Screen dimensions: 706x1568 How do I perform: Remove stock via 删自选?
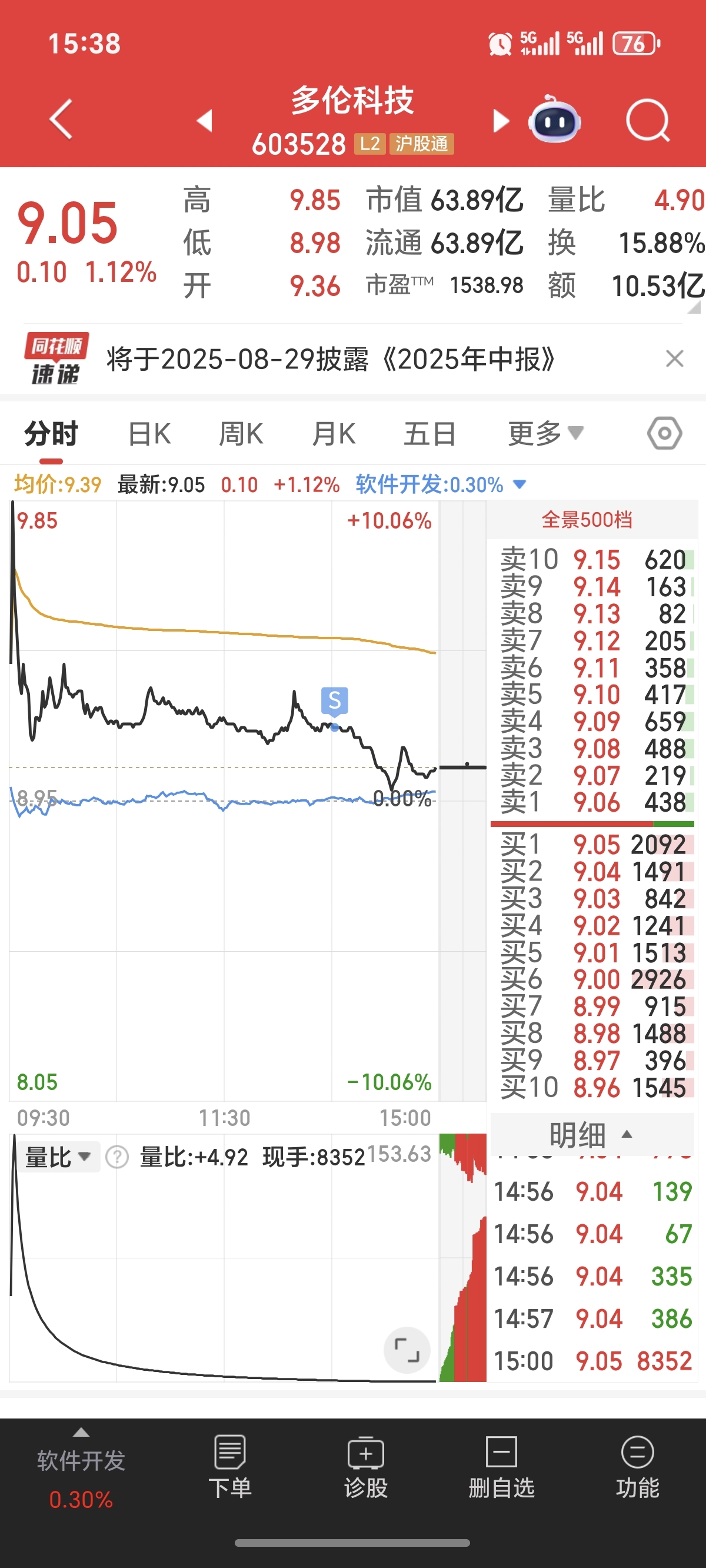click(x=501, y=1468)
